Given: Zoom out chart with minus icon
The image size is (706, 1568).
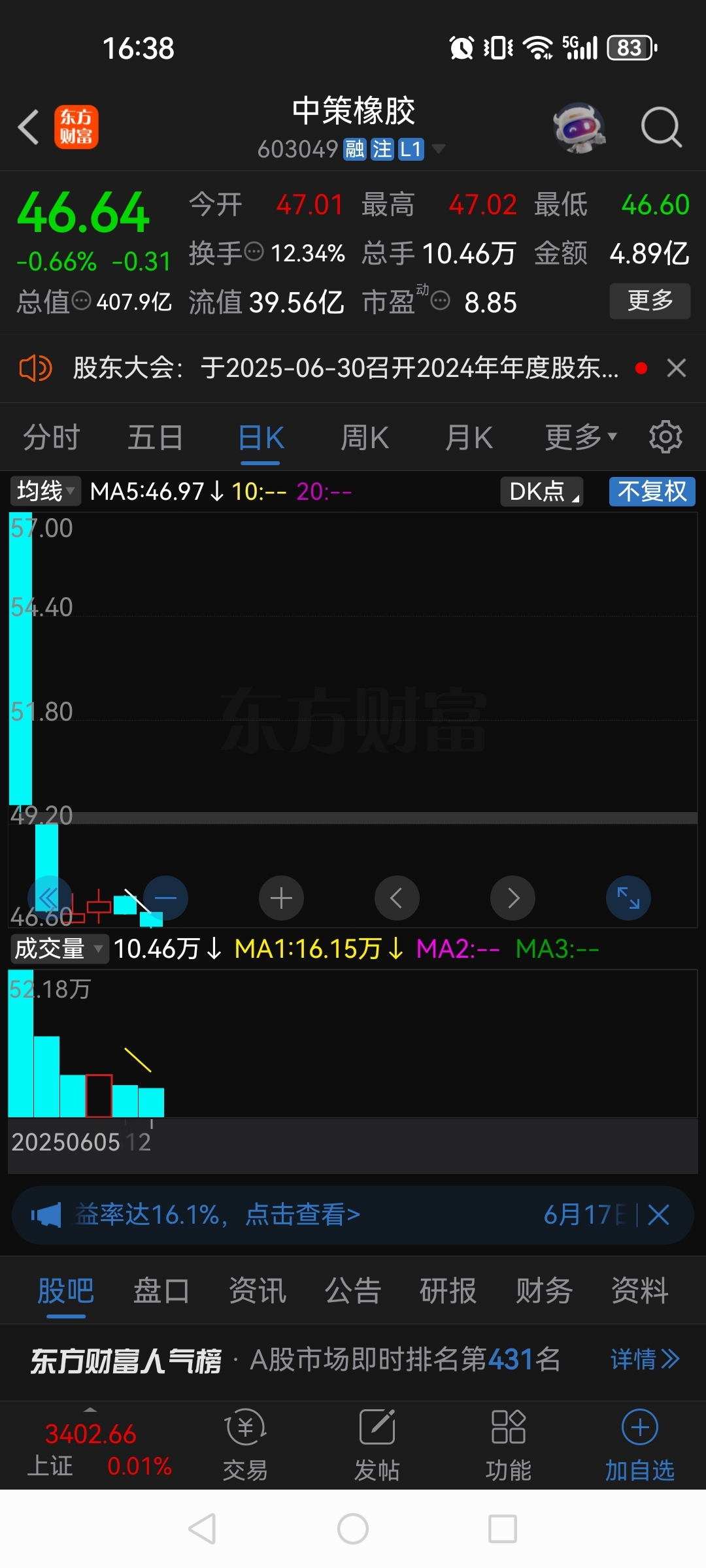Looking at the screenshot, I should coord(165,898).
